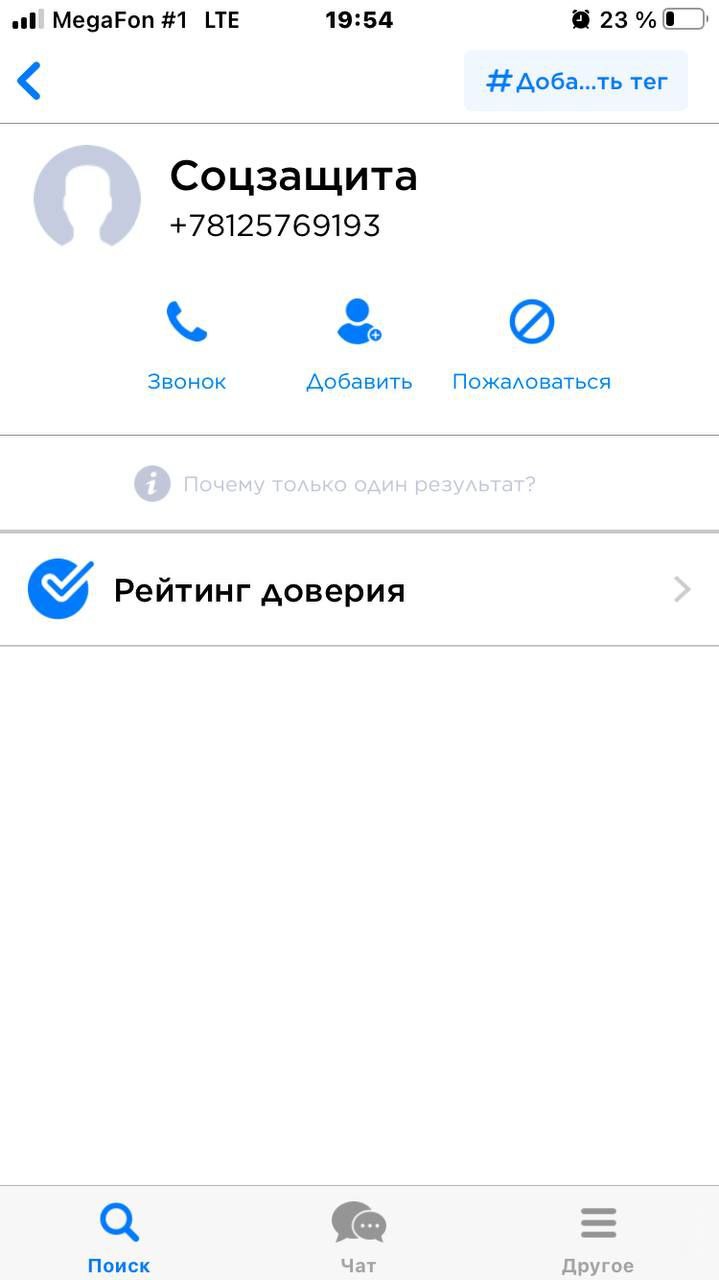Select the Поиск tab
Screen dimensions: 719x1280
119,1236
